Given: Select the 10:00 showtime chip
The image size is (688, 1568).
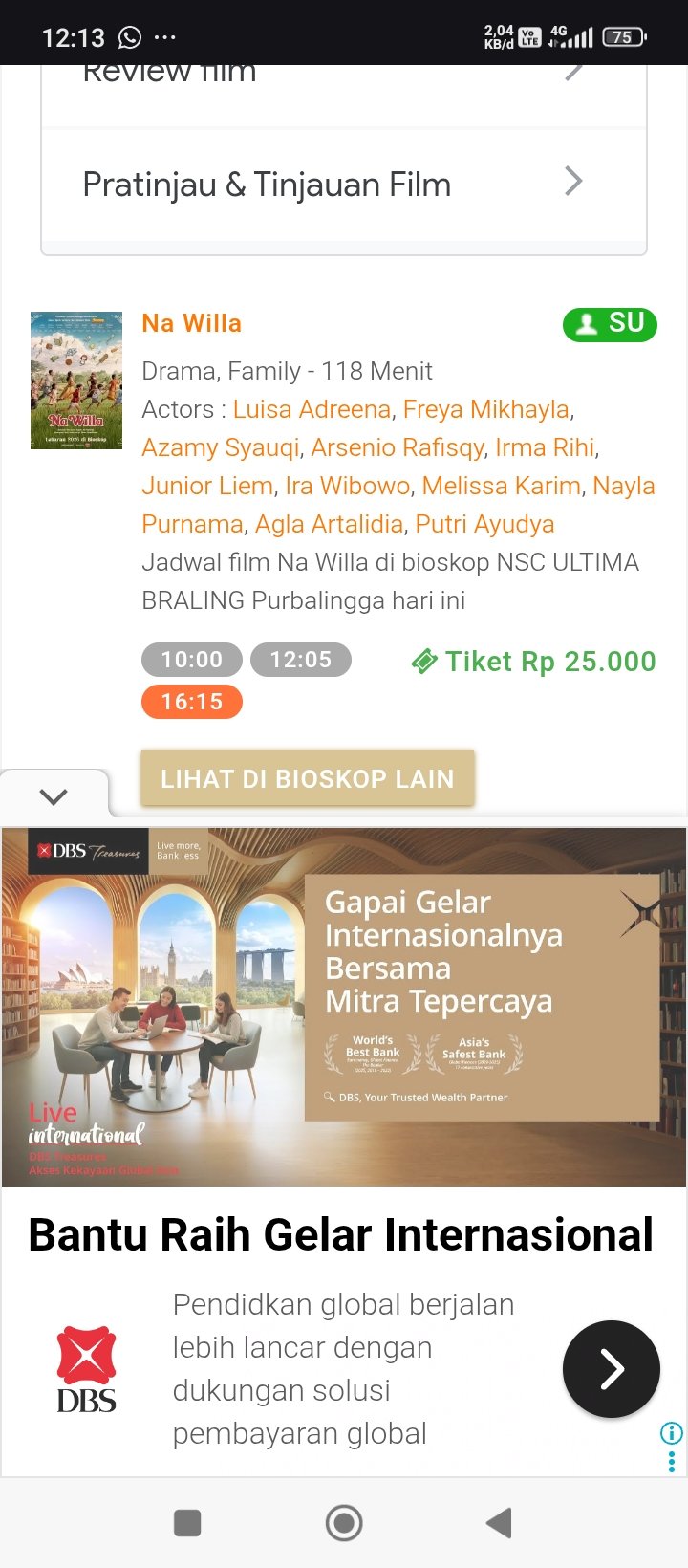Looking at the screenshot, I should pyautogui.click(x=191, y=660).
